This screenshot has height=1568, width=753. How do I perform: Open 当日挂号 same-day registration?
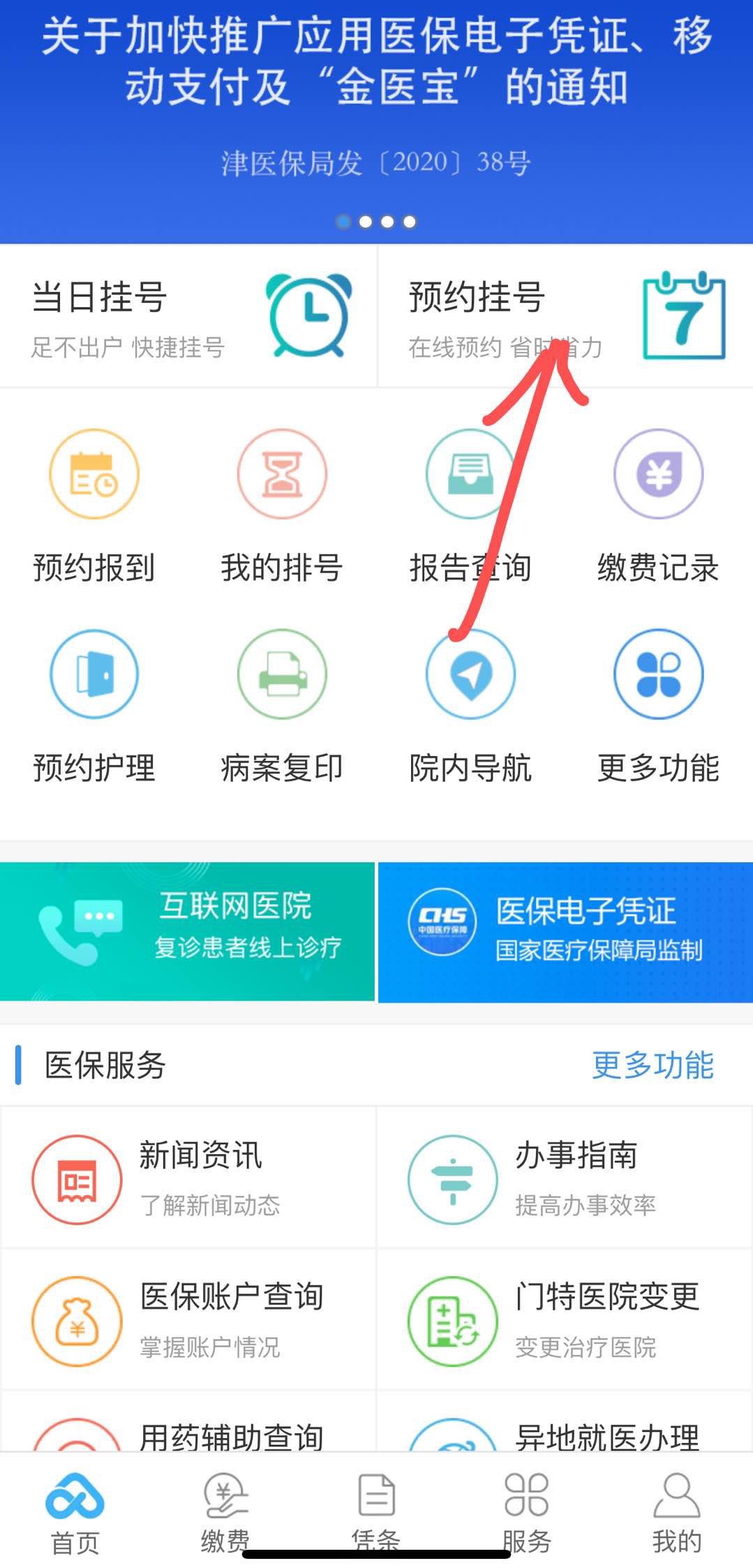(x=188, y=316)
